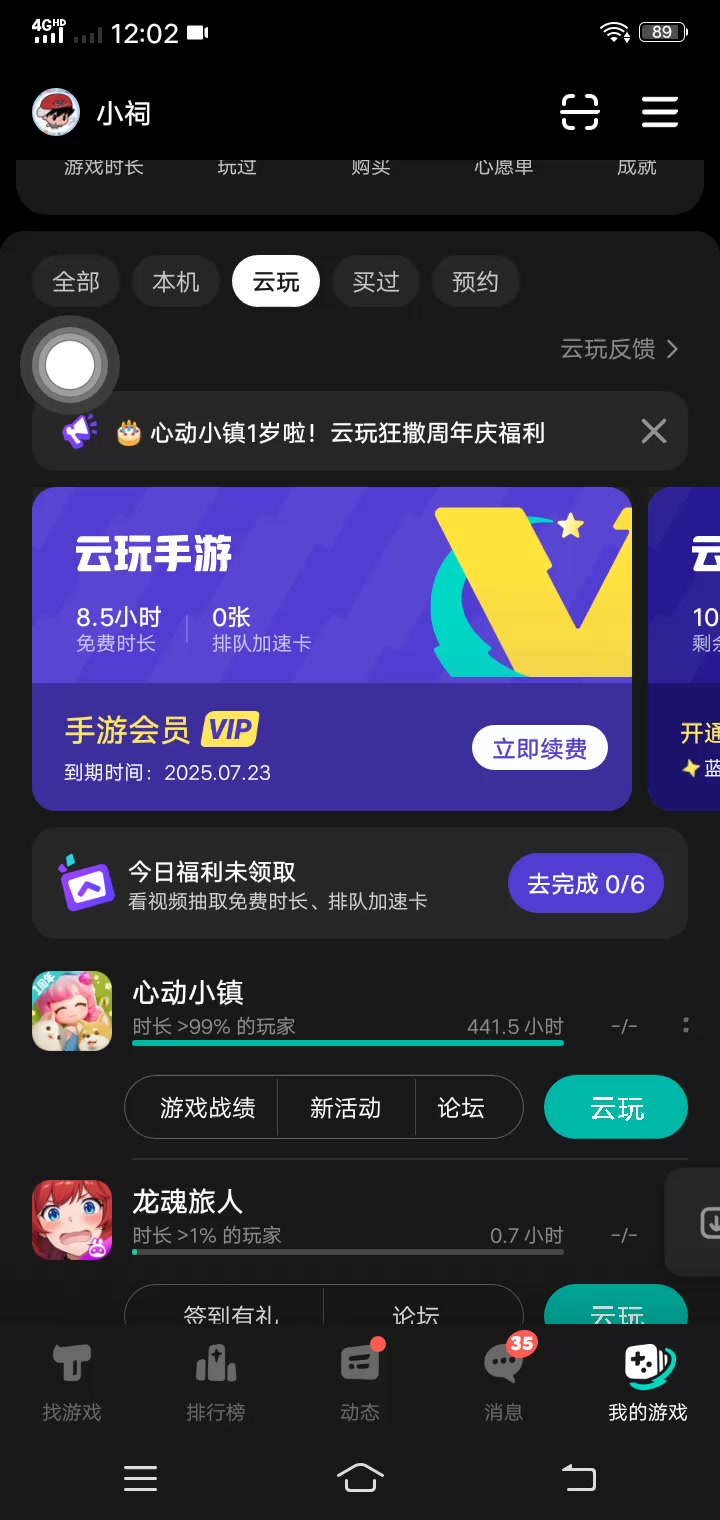Dismiss the 心动小镇 anniversary banner

click(x=654, y=431)
